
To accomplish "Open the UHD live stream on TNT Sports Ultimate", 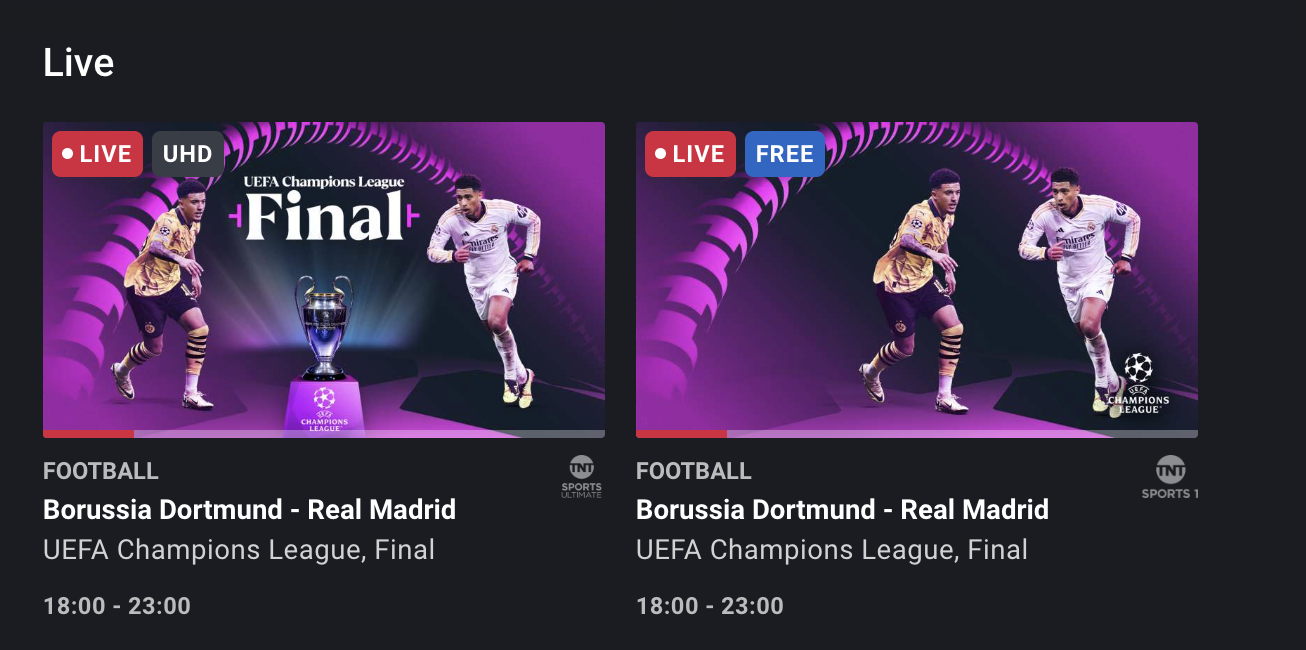I will coord(323,280).
